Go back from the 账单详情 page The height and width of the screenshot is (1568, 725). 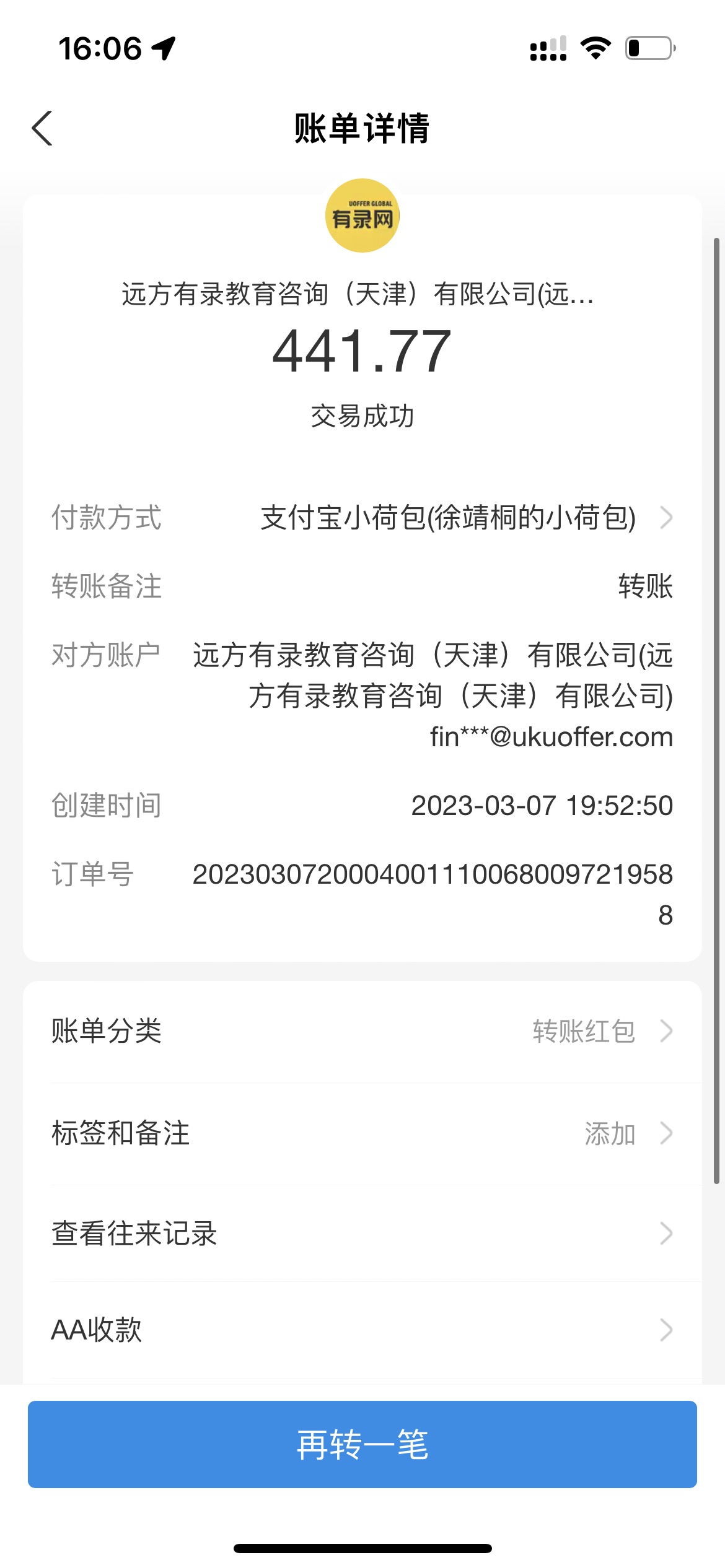42,129
